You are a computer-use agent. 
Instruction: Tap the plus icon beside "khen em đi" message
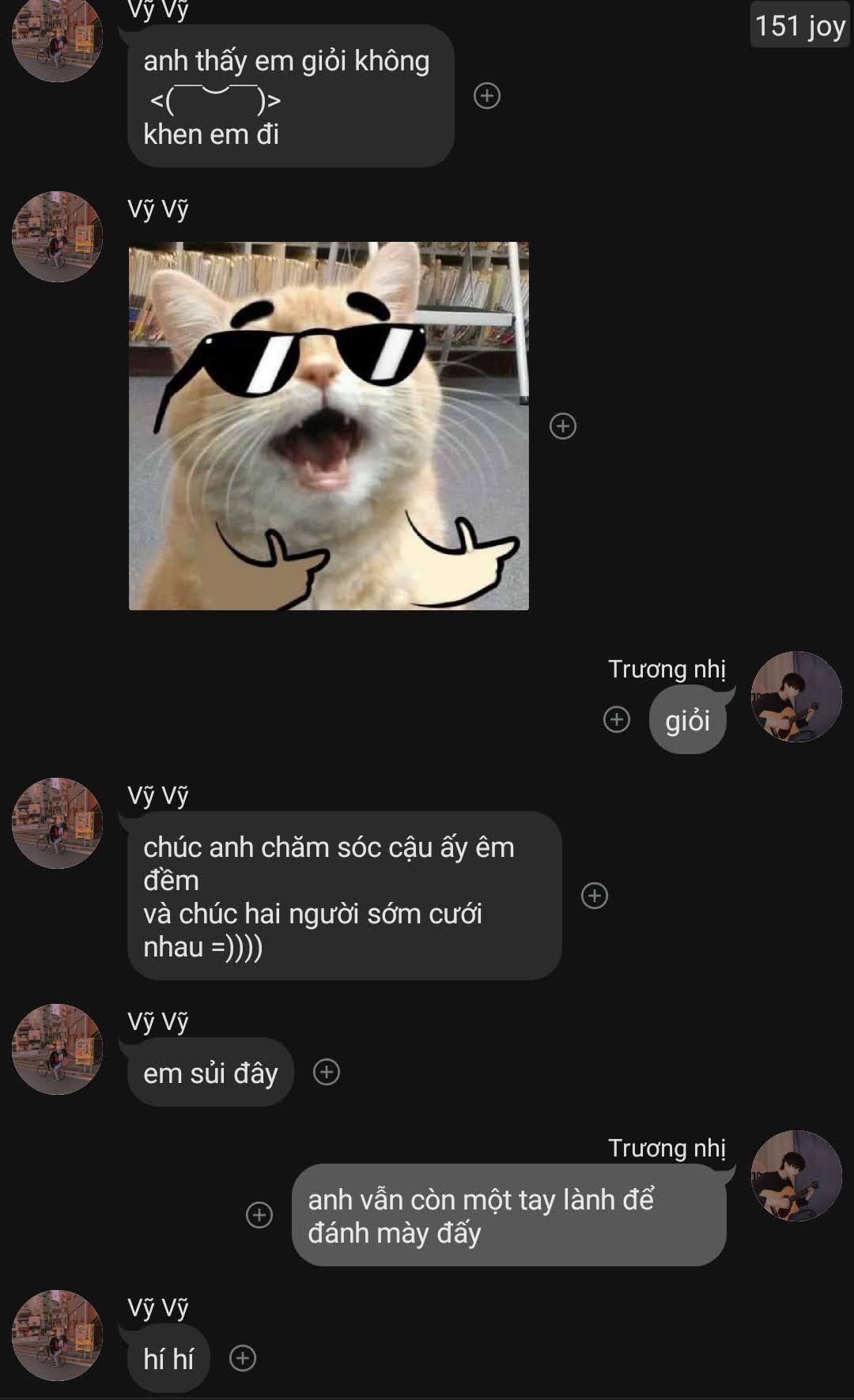tap(486, 96)
